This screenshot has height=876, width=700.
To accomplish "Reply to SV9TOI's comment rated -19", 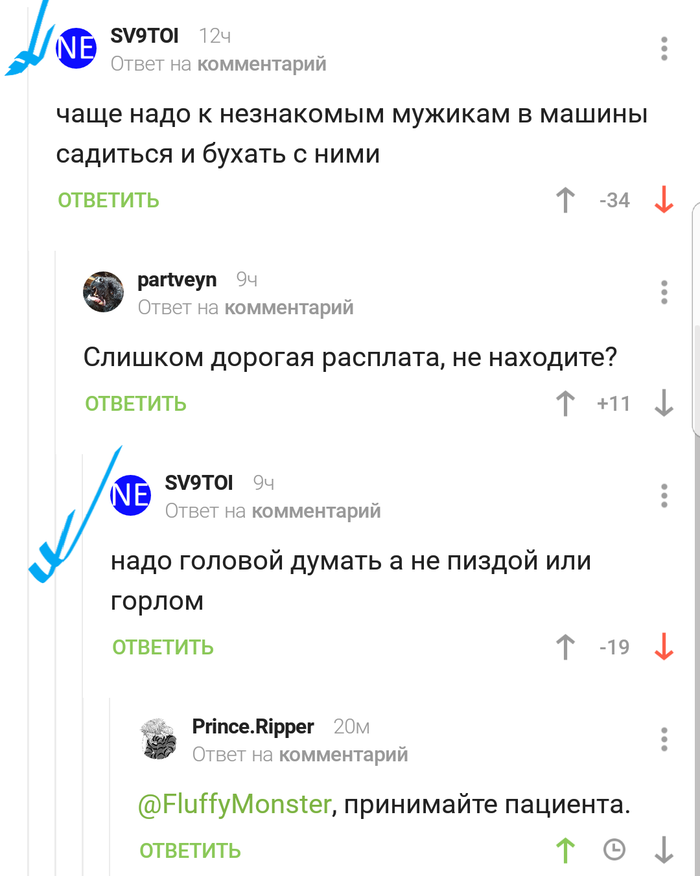I will pos(163,647).
